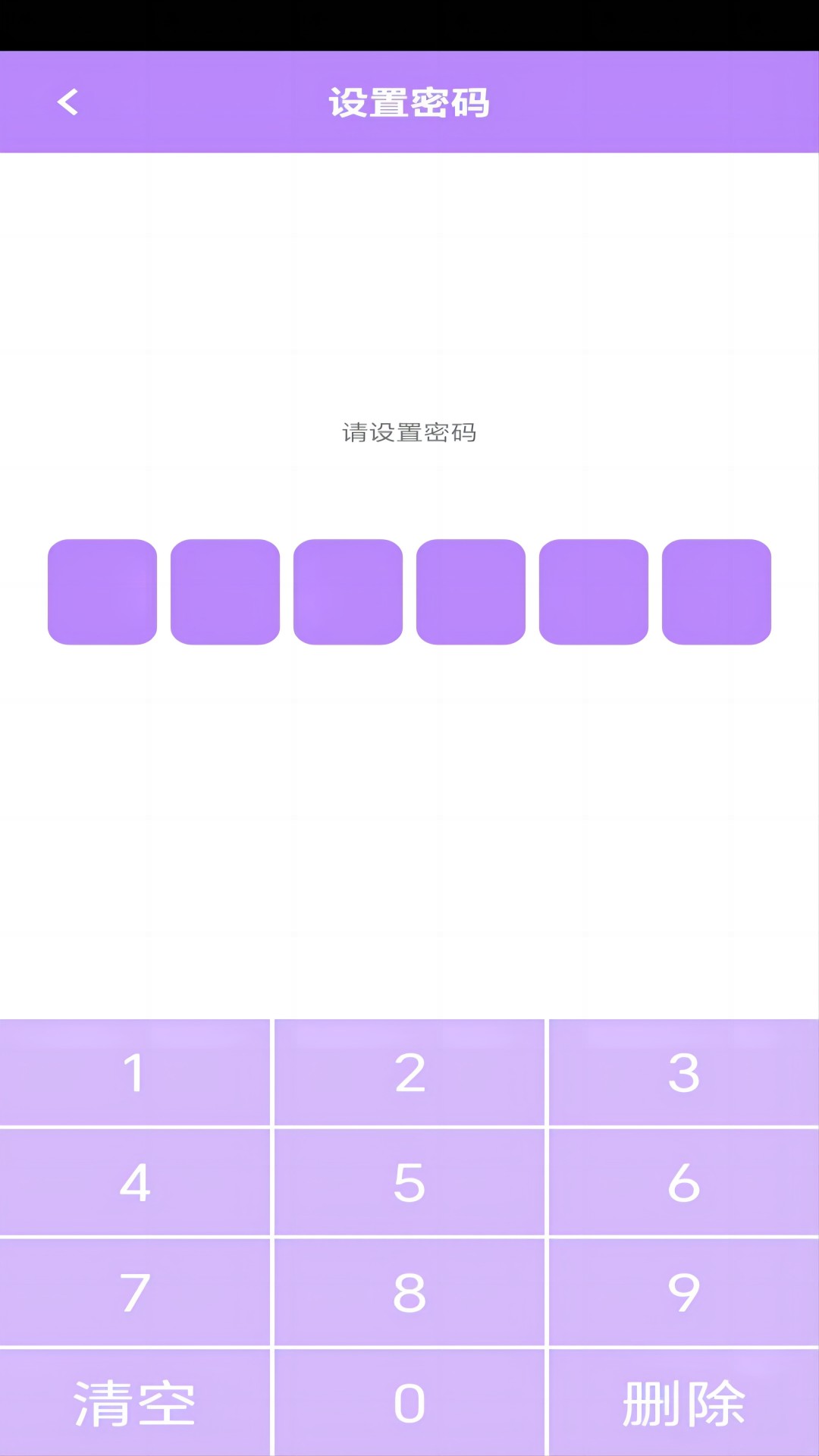Delete the last digit with 删除

[x=683, y=1403]
